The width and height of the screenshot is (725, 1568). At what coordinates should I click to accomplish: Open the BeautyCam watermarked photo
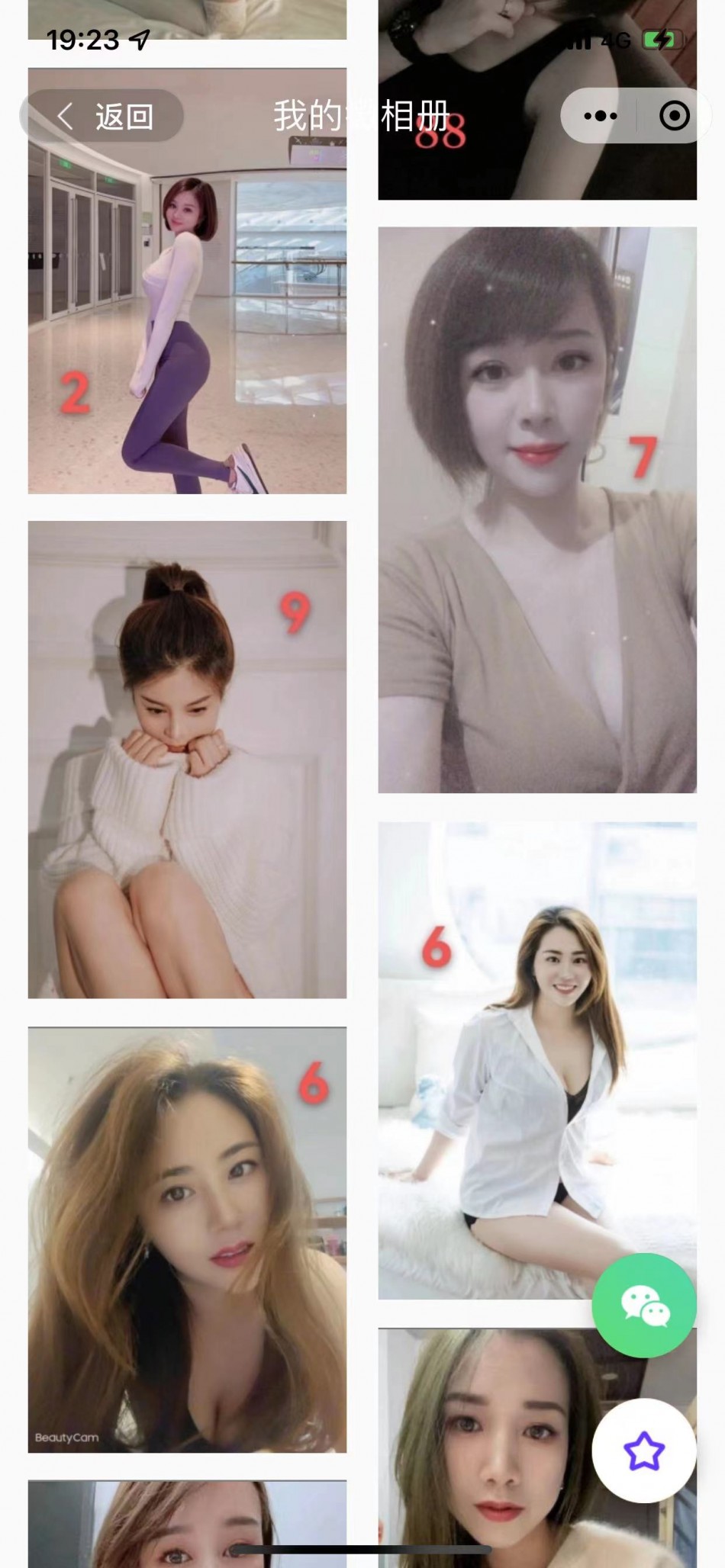[187, 1239]
